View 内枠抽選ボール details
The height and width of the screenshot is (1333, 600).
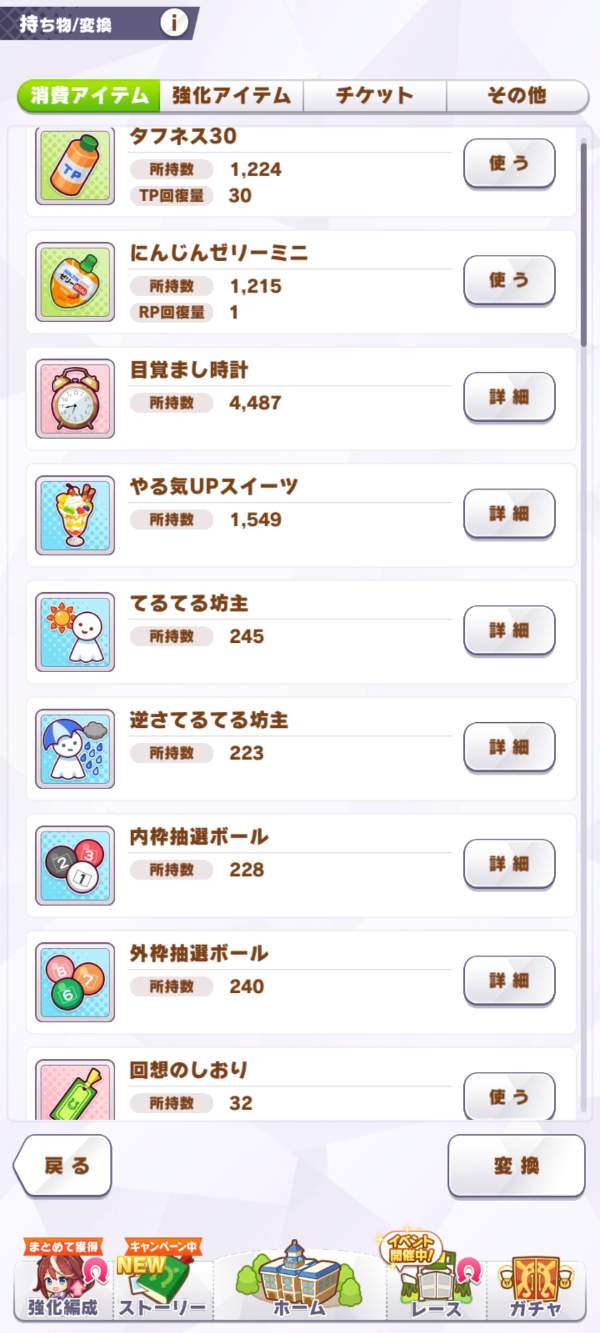click(x=509, y=864)
